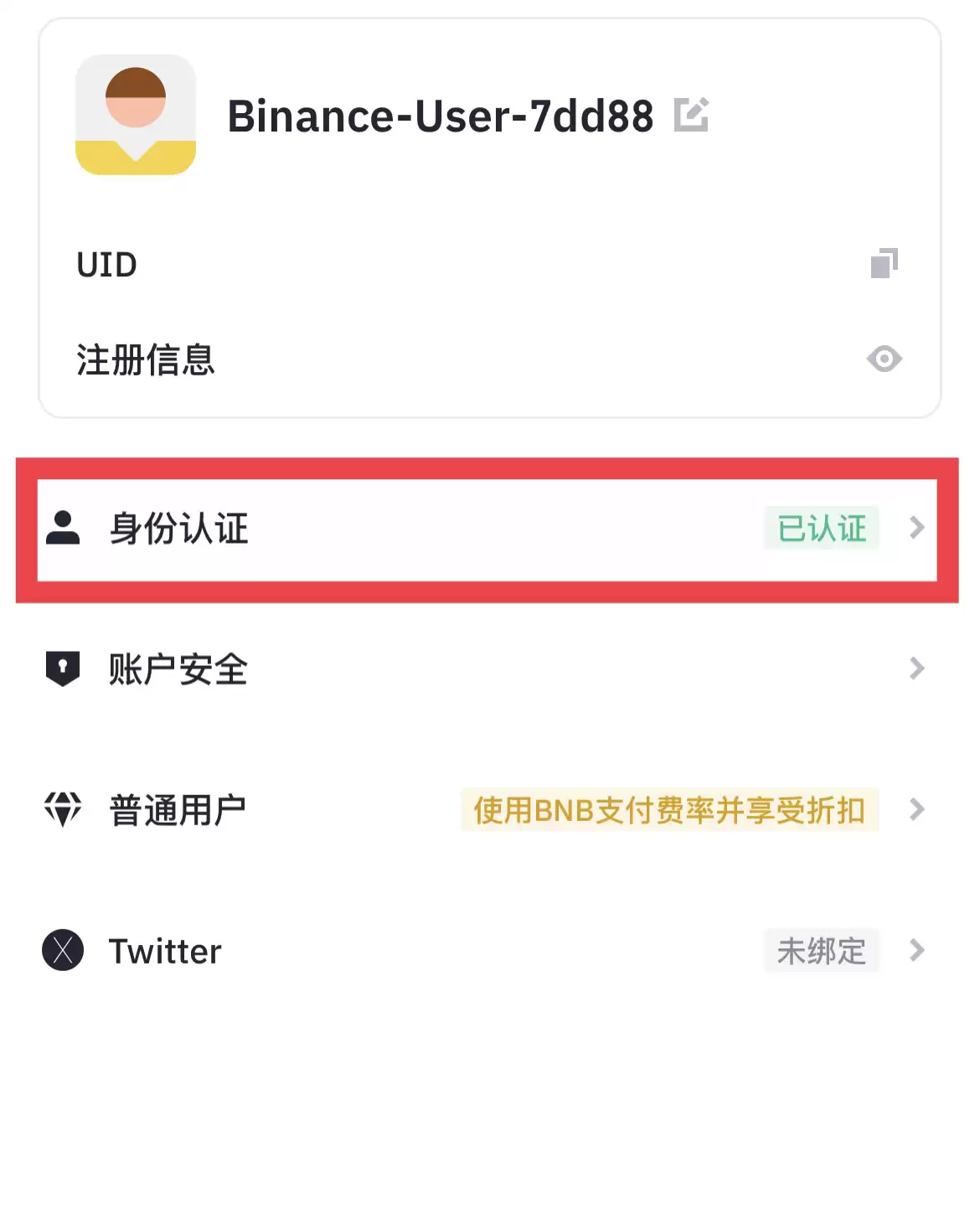
Task: Select the edit pencil icon beside the username
Action: point(692,116)
